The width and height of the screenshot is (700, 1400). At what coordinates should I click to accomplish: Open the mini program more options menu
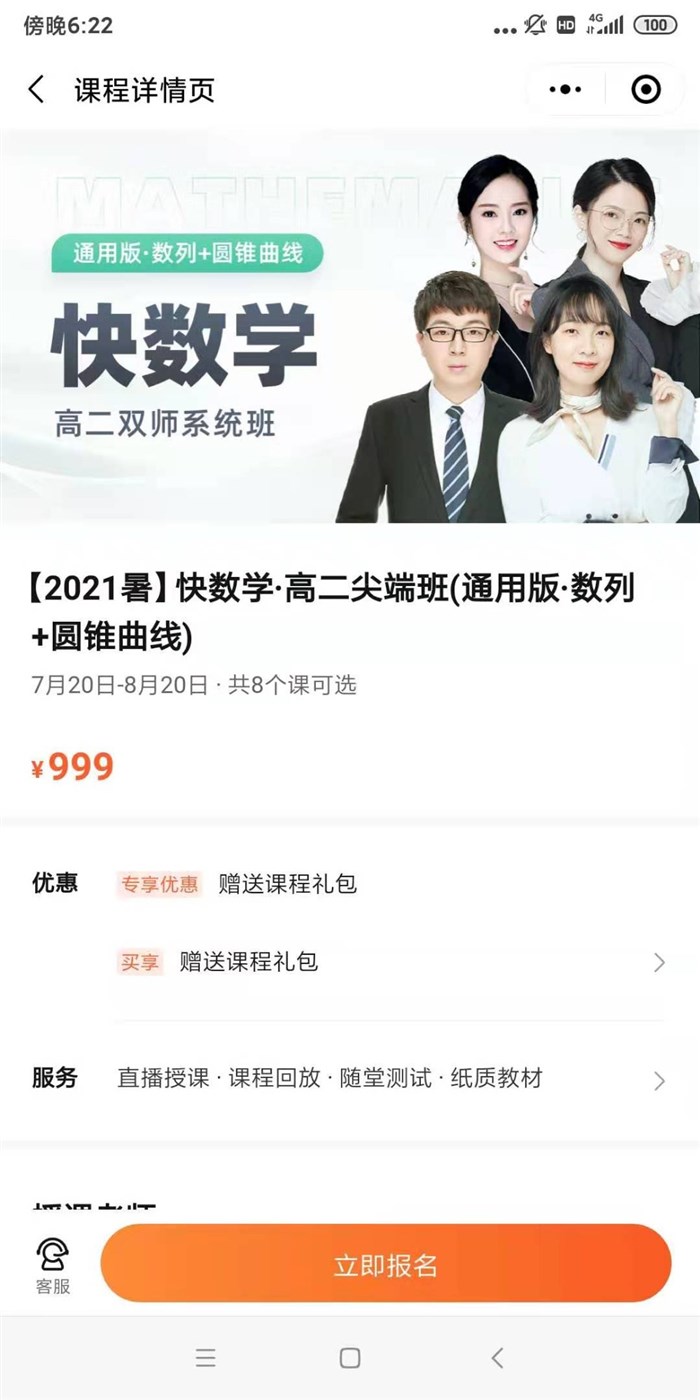[565, 90]
